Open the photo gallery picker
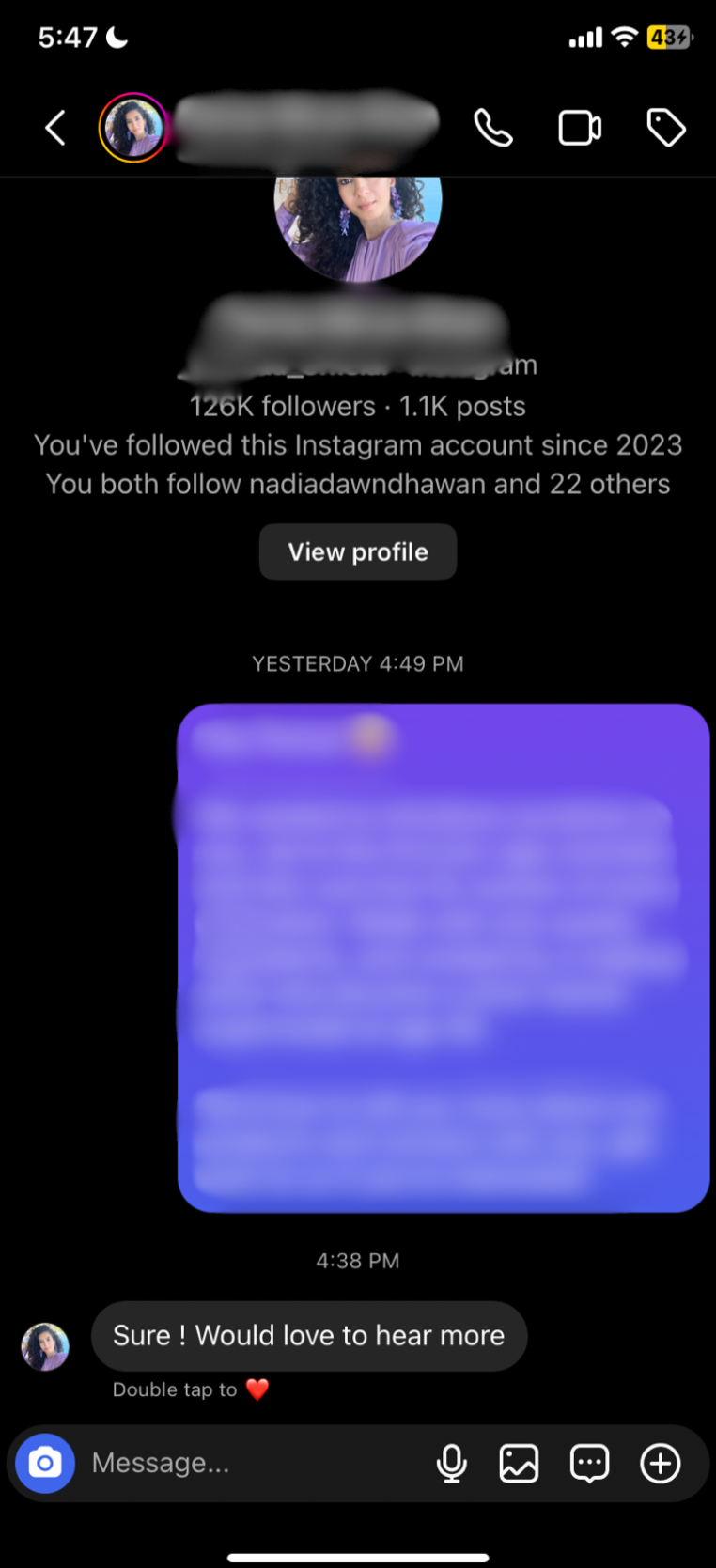716x1568 pixels. pos(519,1463)
